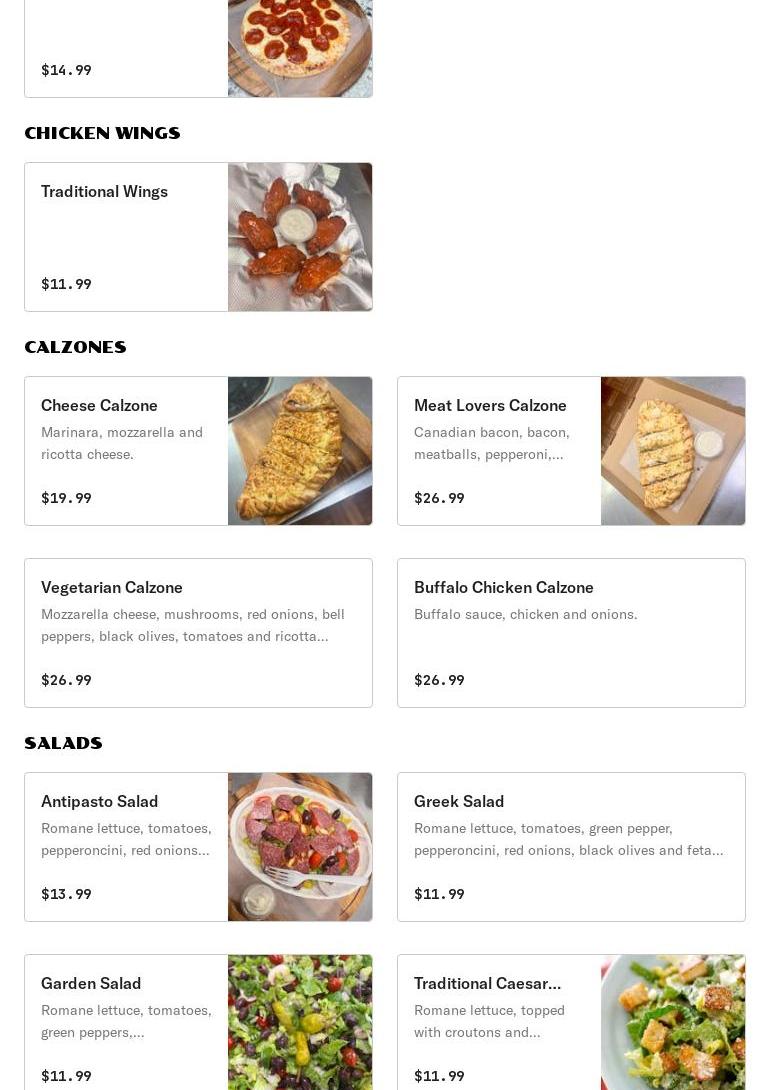The width and height of the screenshot is (770, 1090).
Task: Choose the Meat Lovers Calzone
Action: 571,451
